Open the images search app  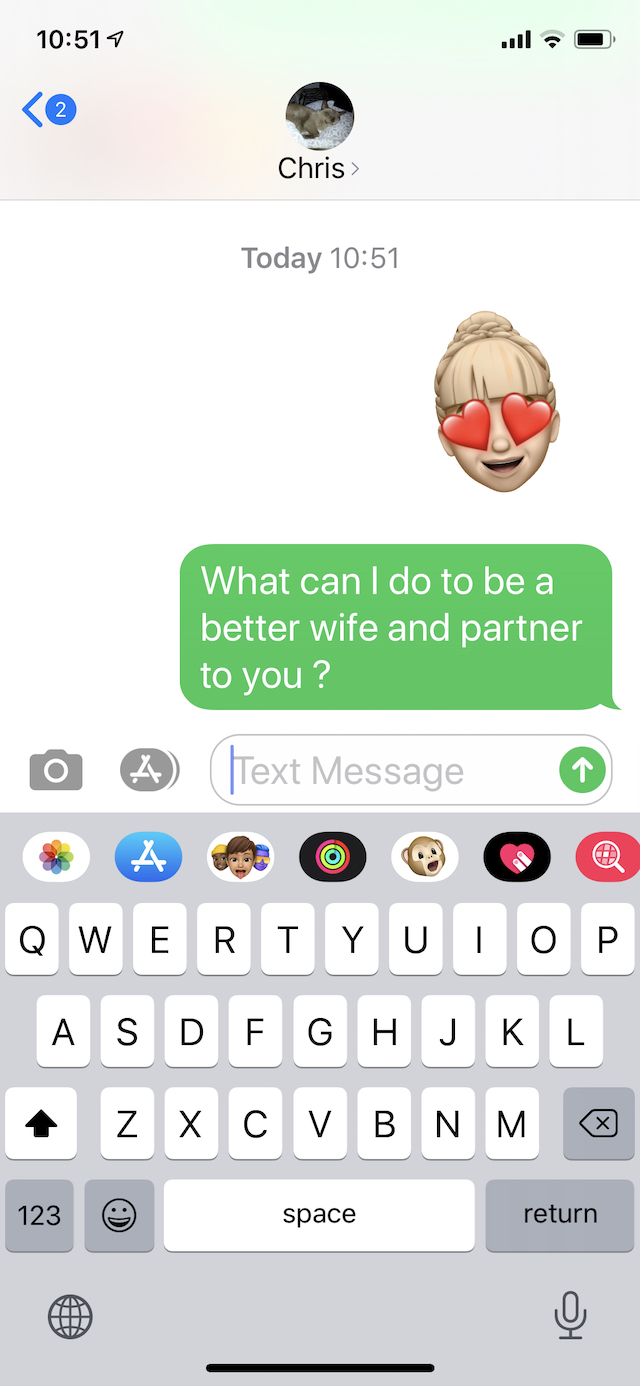tap(608, 857)
